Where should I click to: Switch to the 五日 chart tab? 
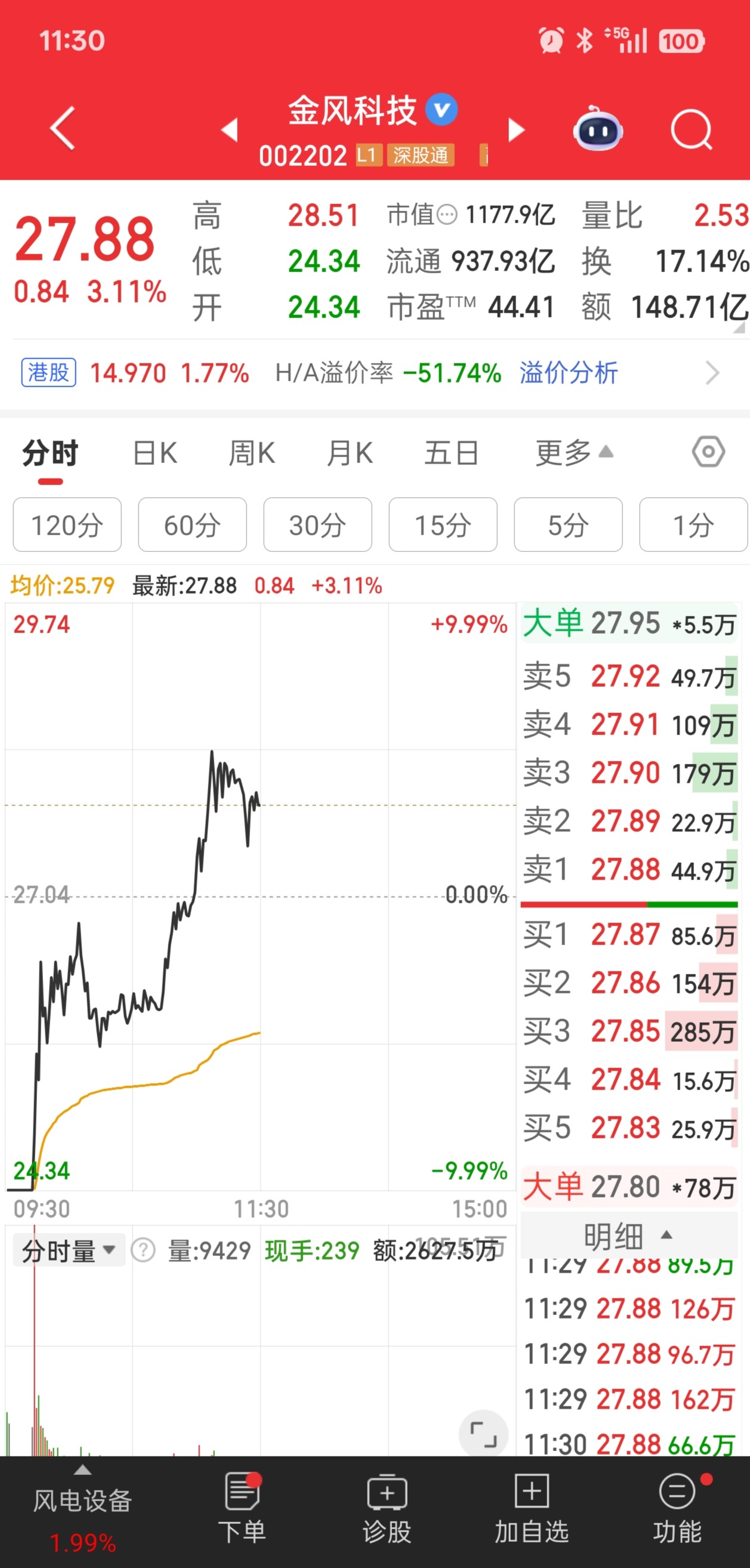(x=451, y=453)
